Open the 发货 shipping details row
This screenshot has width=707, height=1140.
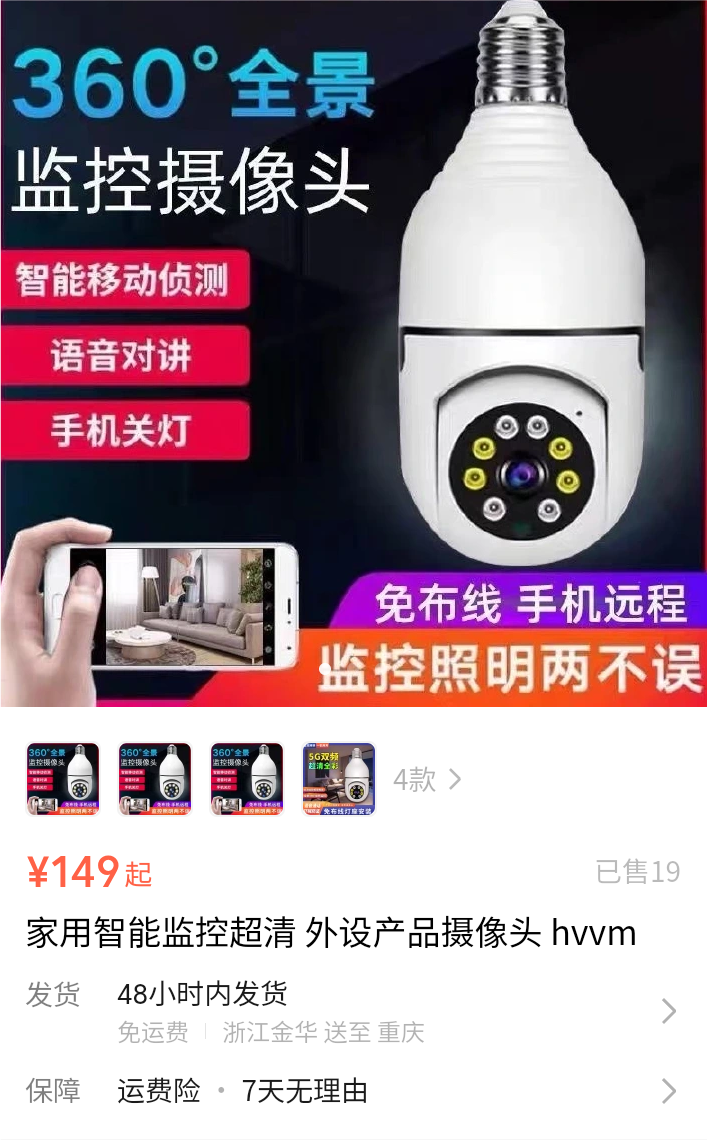[353, 1011]
